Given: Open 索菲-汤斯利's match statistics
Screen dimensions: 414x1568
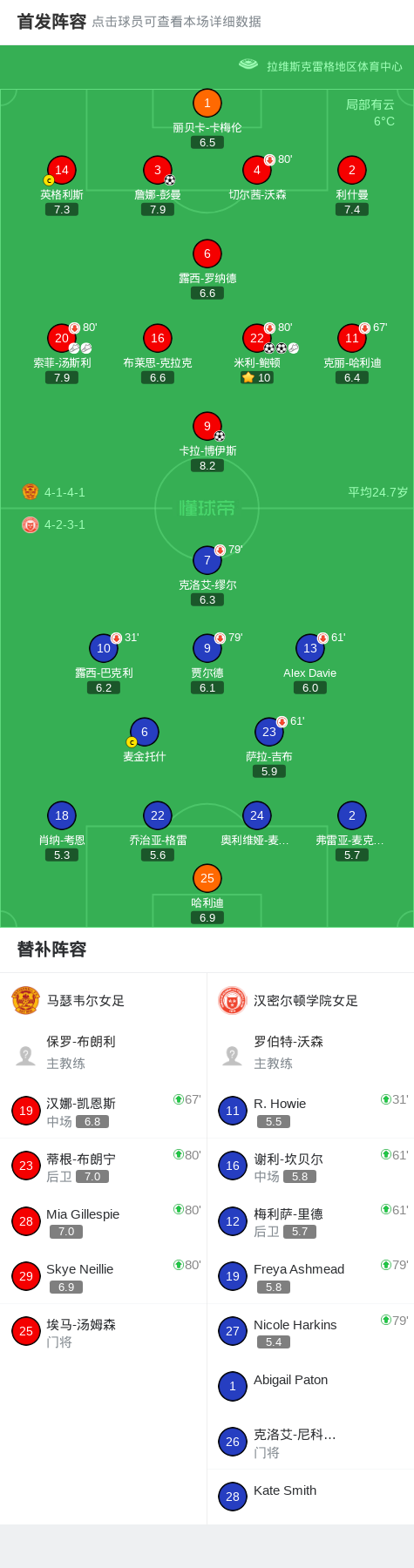Looking at the screenshot, I should pyautogui.click(x=62, y=355).
